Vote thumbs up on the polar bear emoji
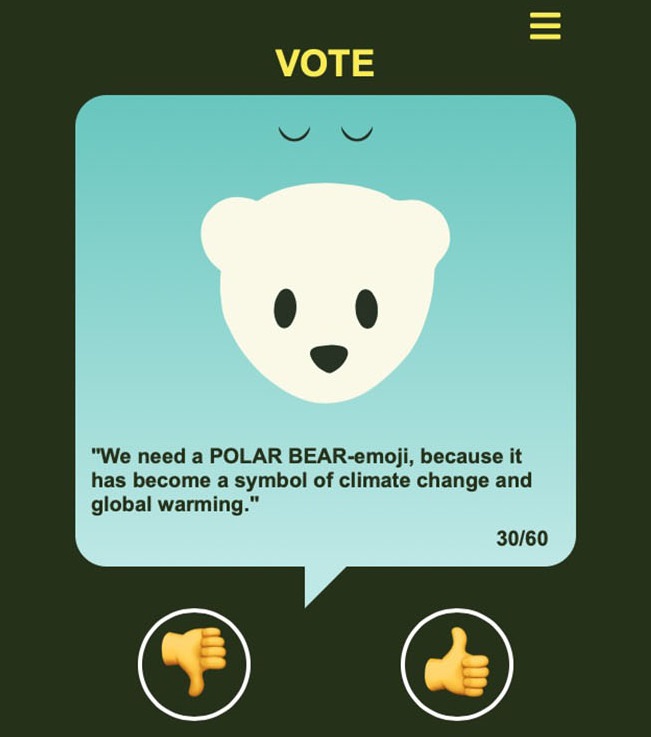This screenshot has width=651, height=737. [x=457, y=664]
